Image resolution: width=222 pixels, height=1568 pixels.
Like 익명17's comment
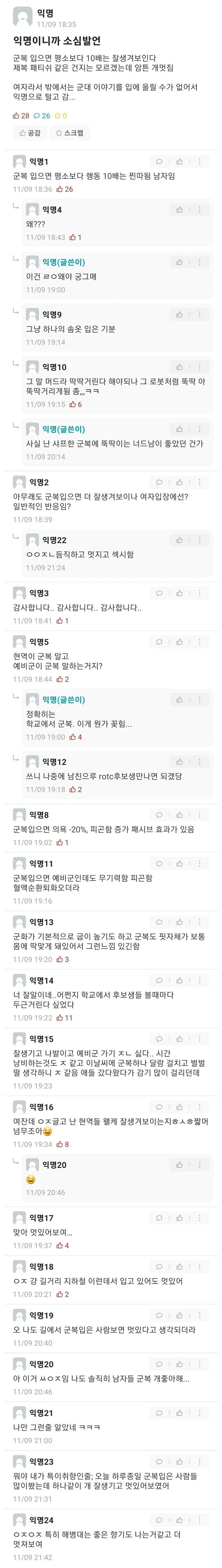(179, 1217)
